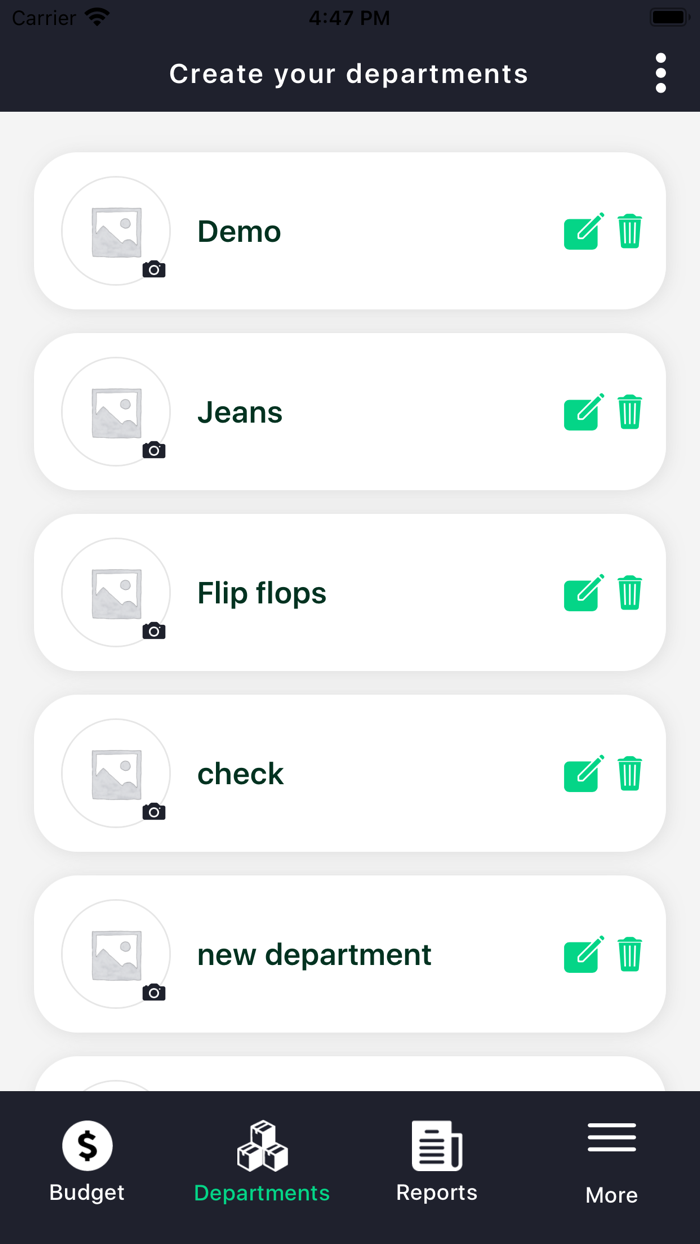700x1244 pixels.
Task: Edit the Demo department
Action: click(x=584, y=231)
